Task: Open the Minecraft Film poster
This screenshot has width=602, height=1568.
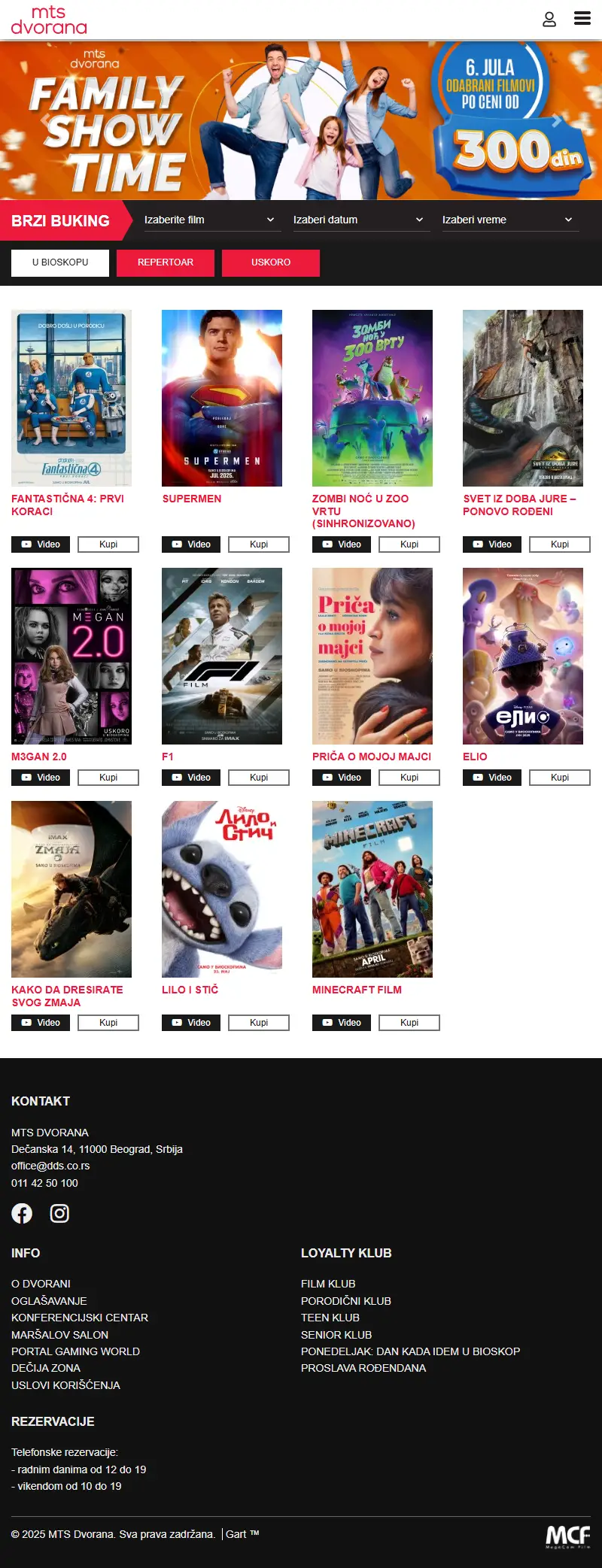Action: coord(372,889)
